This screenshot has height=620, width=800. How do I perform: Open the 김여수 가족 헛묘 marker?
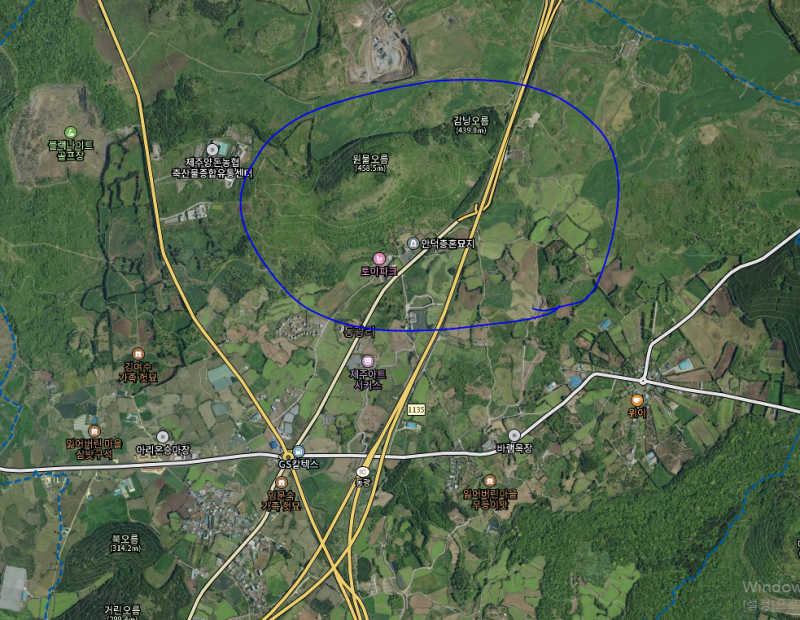pyautogui.click(x=138, y=355)
